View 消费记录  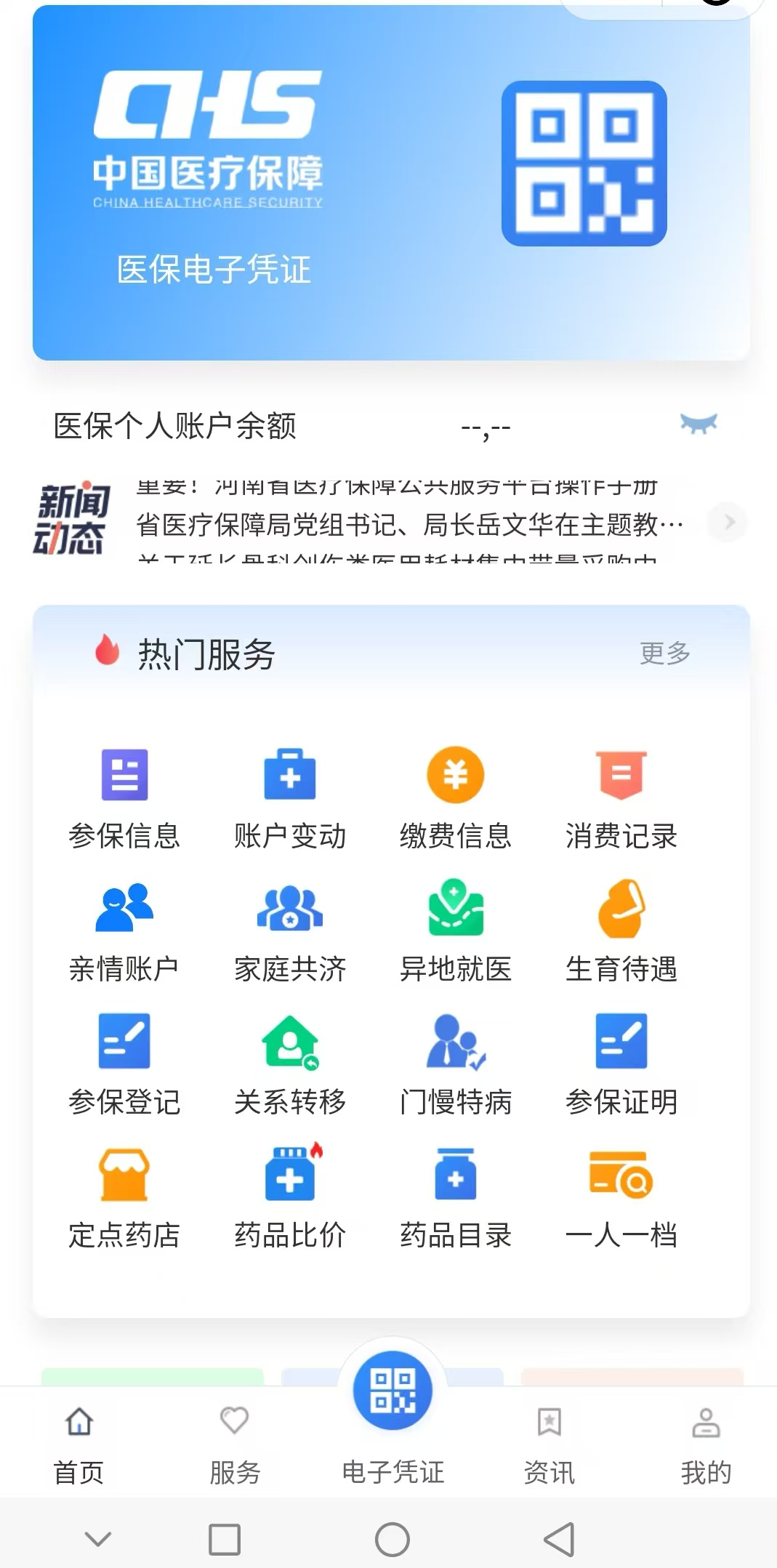[x=621, y=798]
